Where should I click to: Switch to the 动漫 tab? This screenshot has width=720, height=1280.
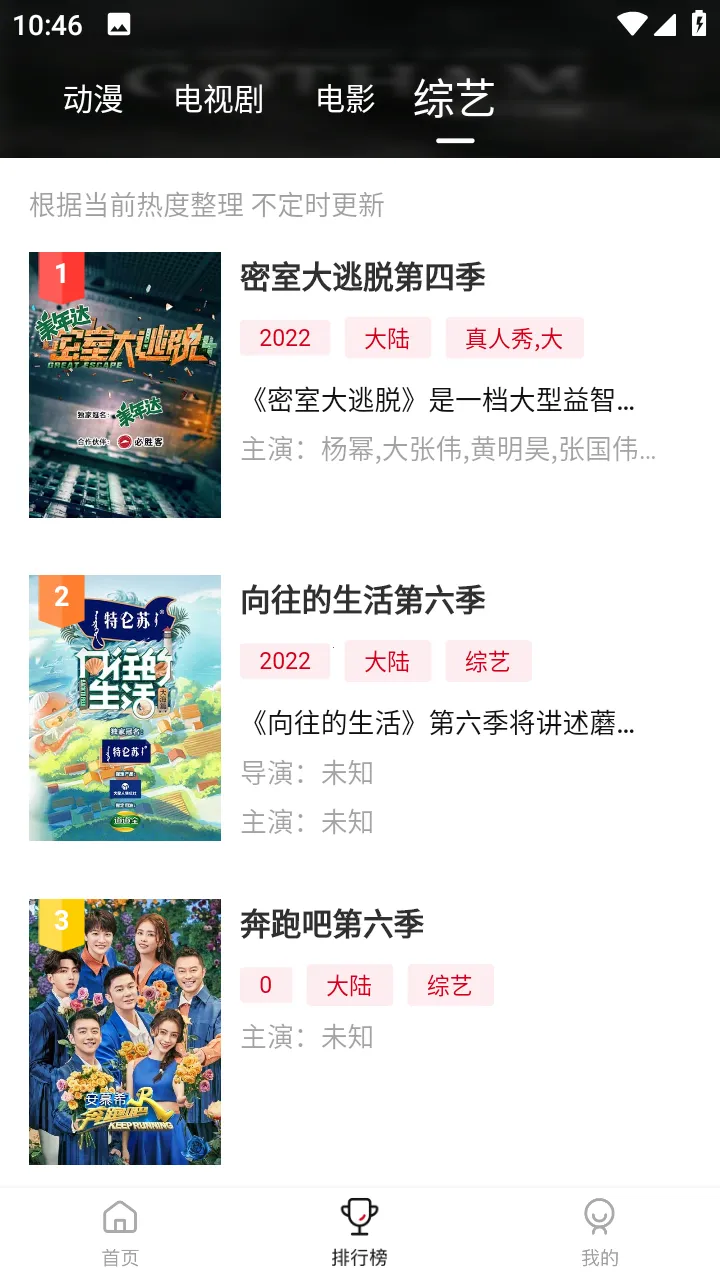coord(93,99)
